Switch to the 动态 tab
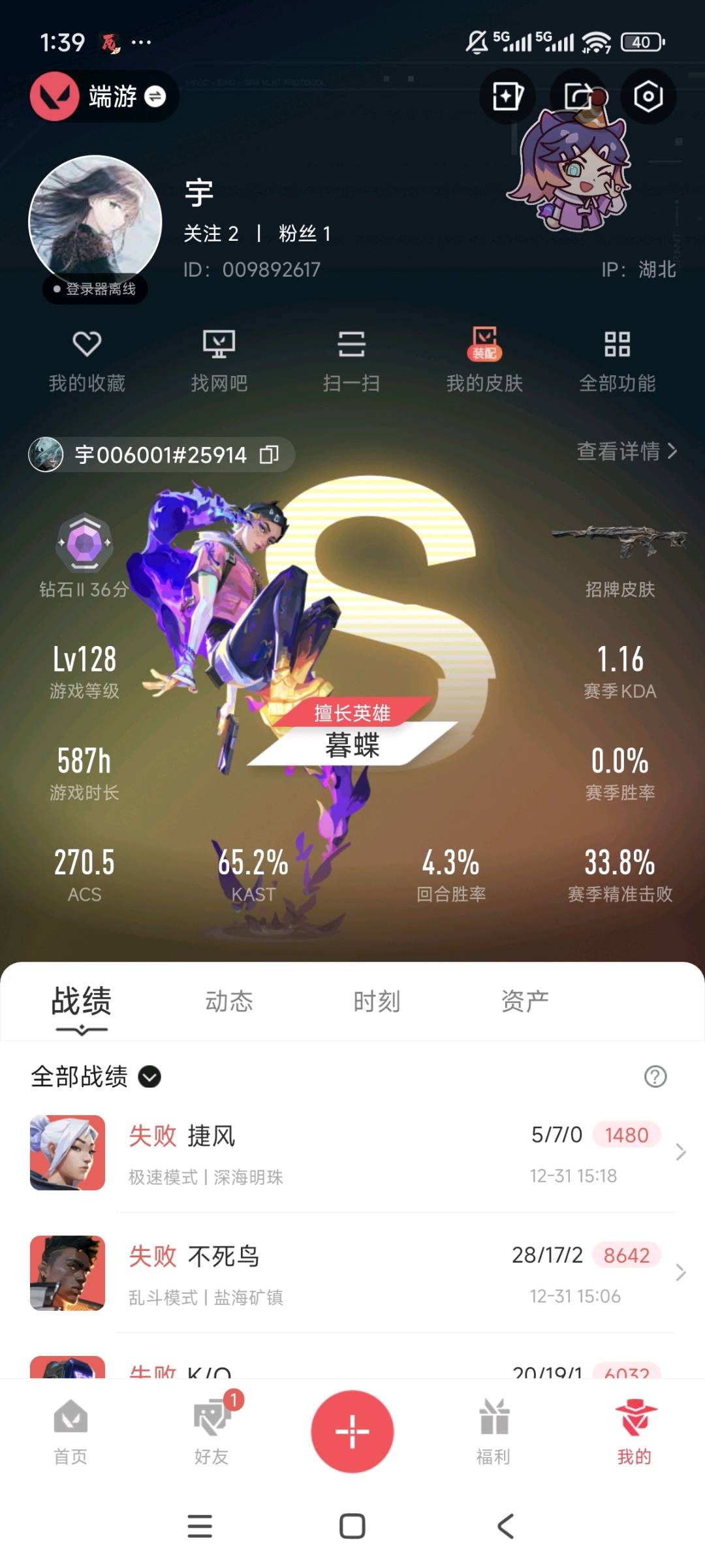This screenshot has height=1568, width=705. [229, 1001]
